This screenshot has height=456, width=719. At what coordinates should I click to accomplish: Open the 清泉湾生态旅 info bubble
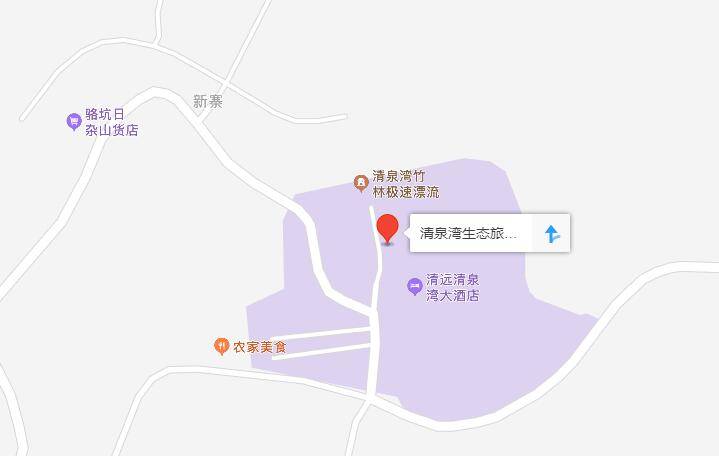click(468, 234)
